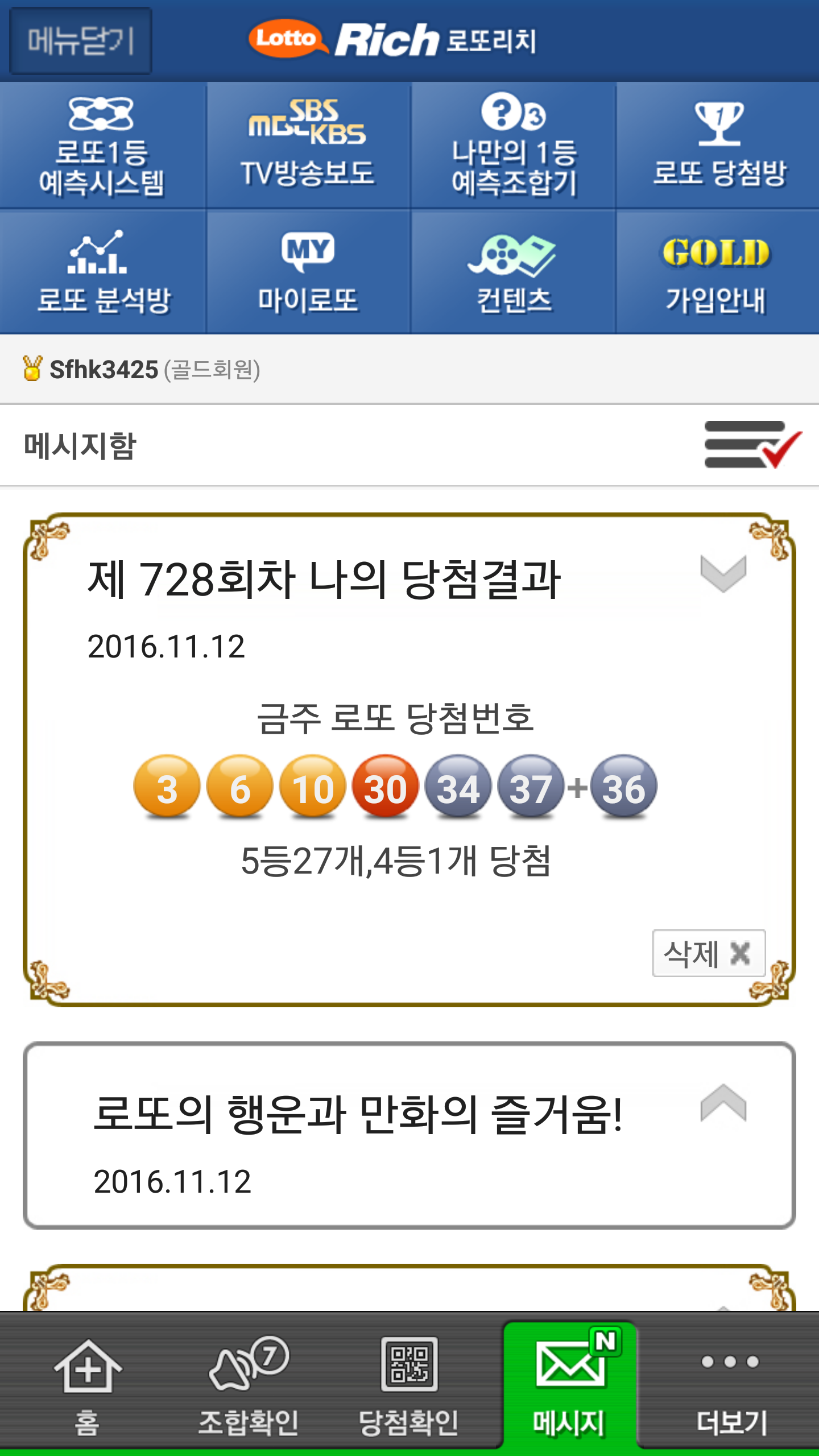Delete the 728회차 result message with 삭제

708,953
